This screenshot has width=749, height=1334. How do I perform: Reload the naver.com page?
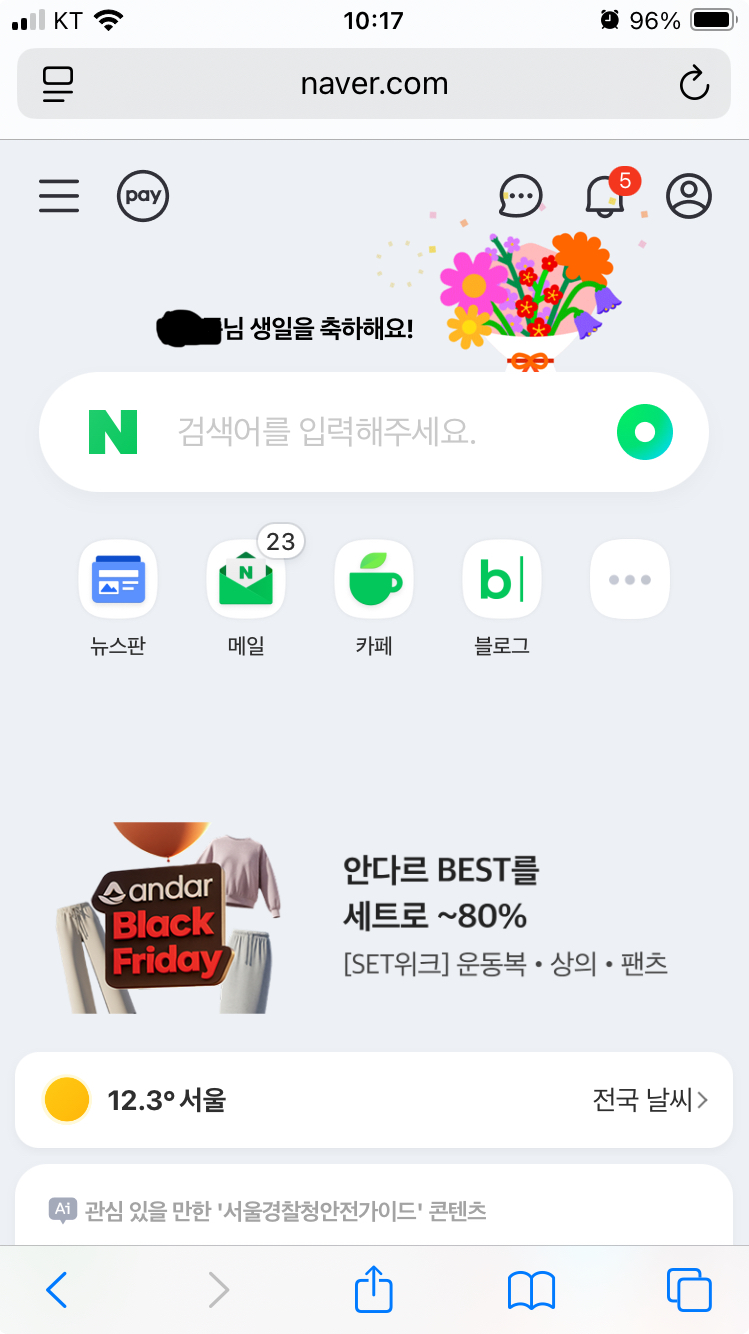(693, 84)
